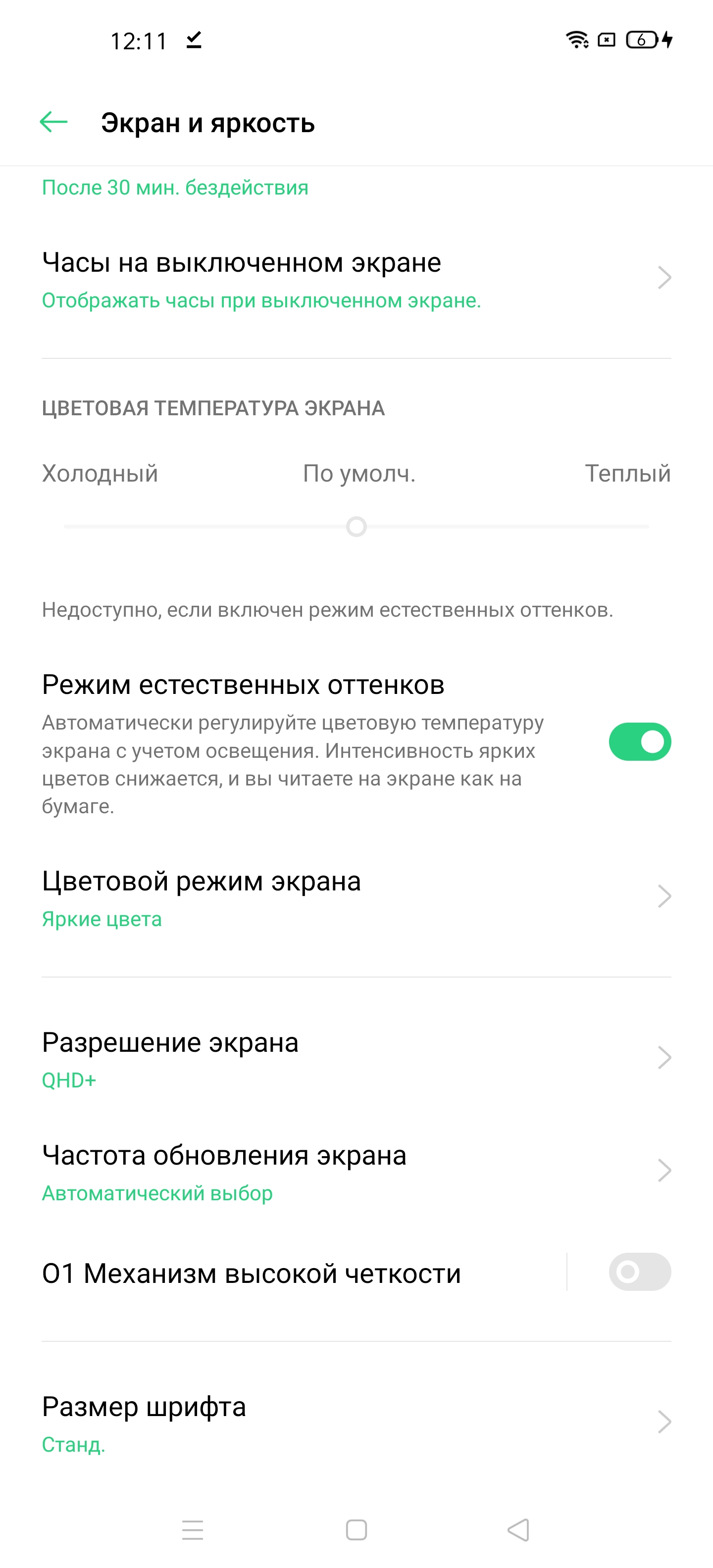
Task: Go back with the green arrow
Action: tap(53, 122)
